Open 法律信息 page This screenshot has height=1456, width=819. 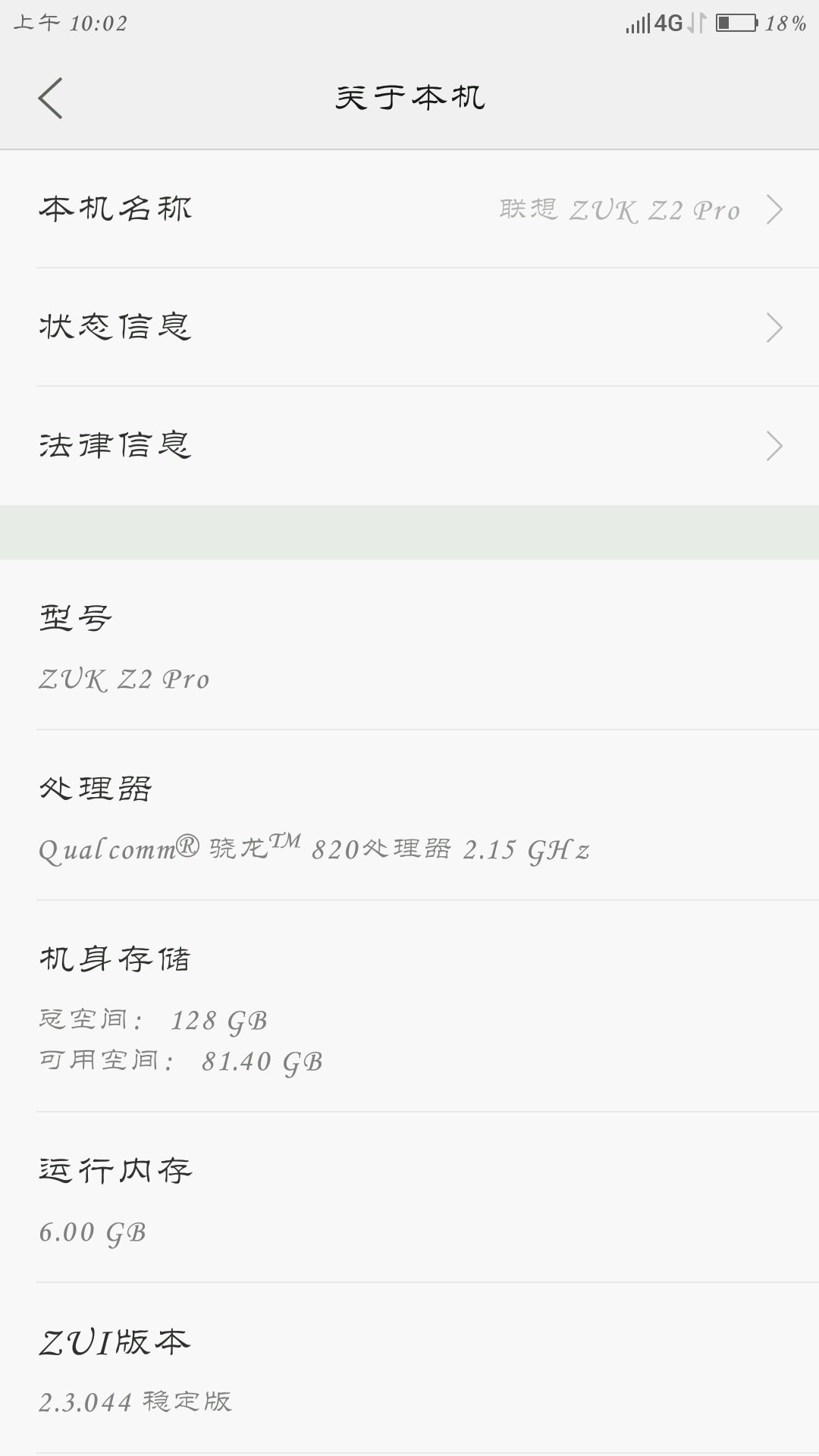tap(409, 446)
